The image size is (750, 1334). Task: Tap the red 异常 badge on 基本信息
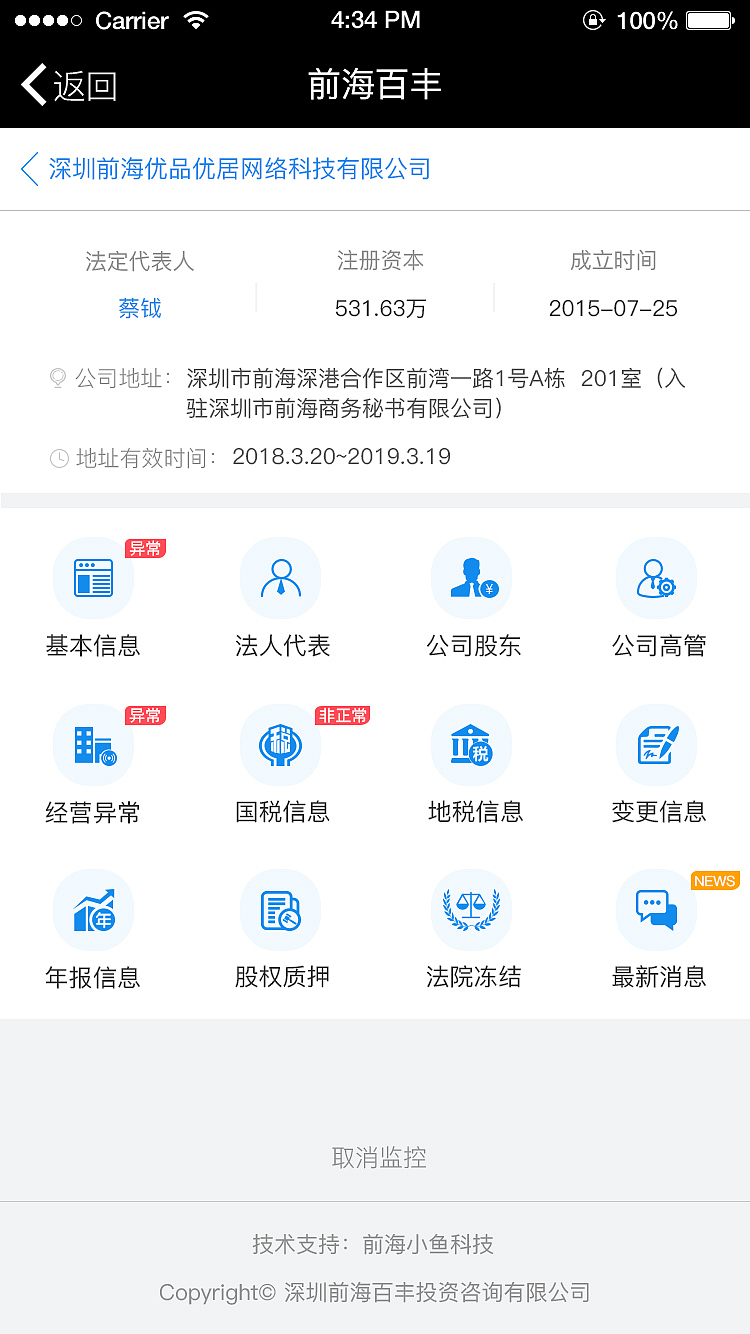click(x=146, y=548)
